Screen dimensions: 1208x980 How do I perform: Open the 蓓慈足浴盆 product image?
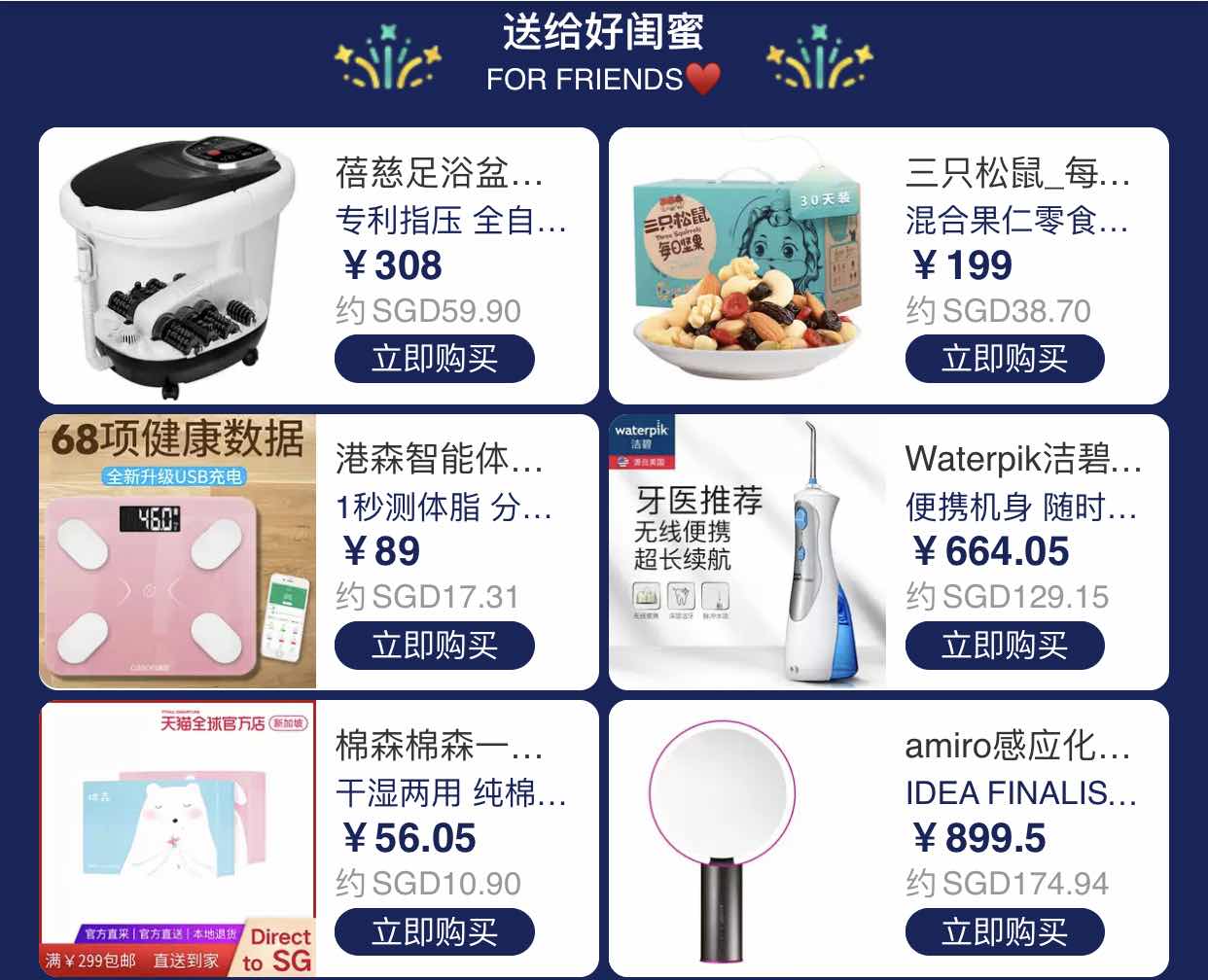tap(178, 266)
